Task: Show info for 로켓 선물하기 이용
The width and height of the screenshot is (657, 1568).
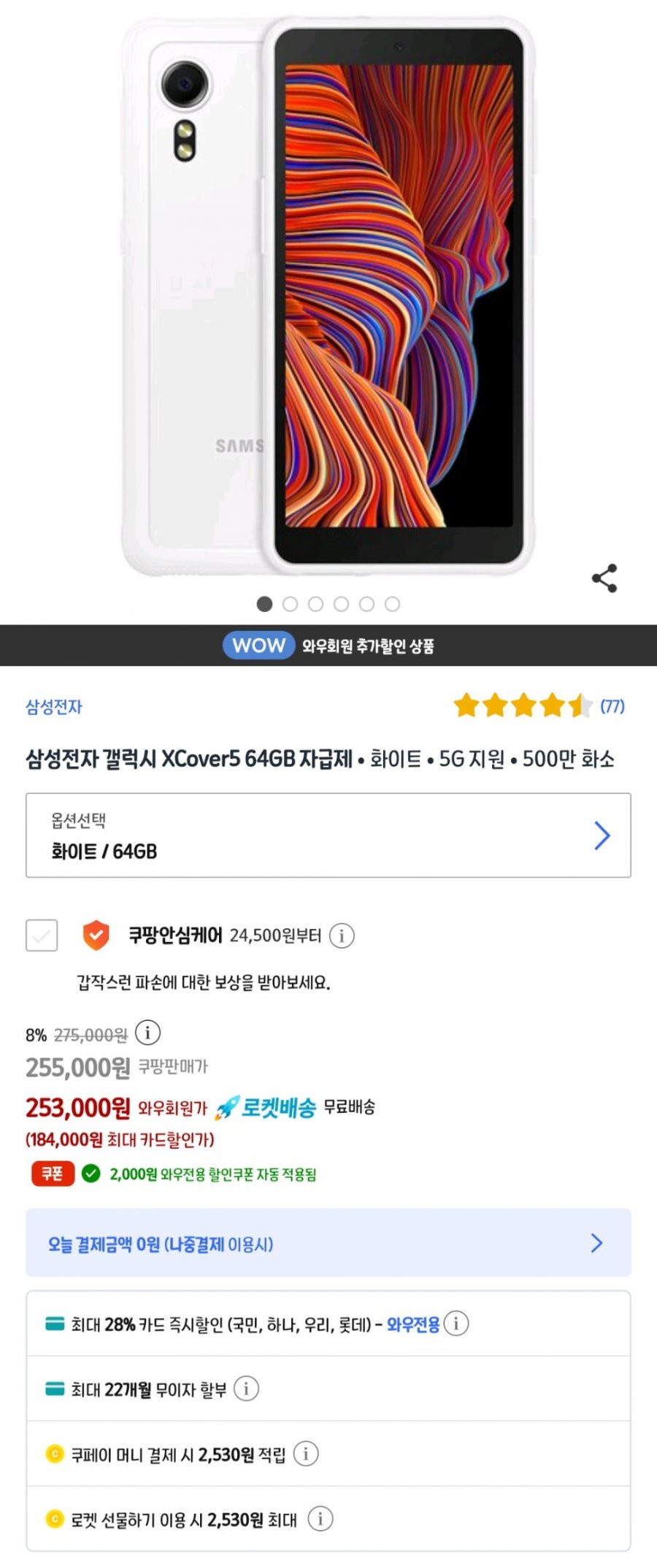Action: pos(320,1519)
